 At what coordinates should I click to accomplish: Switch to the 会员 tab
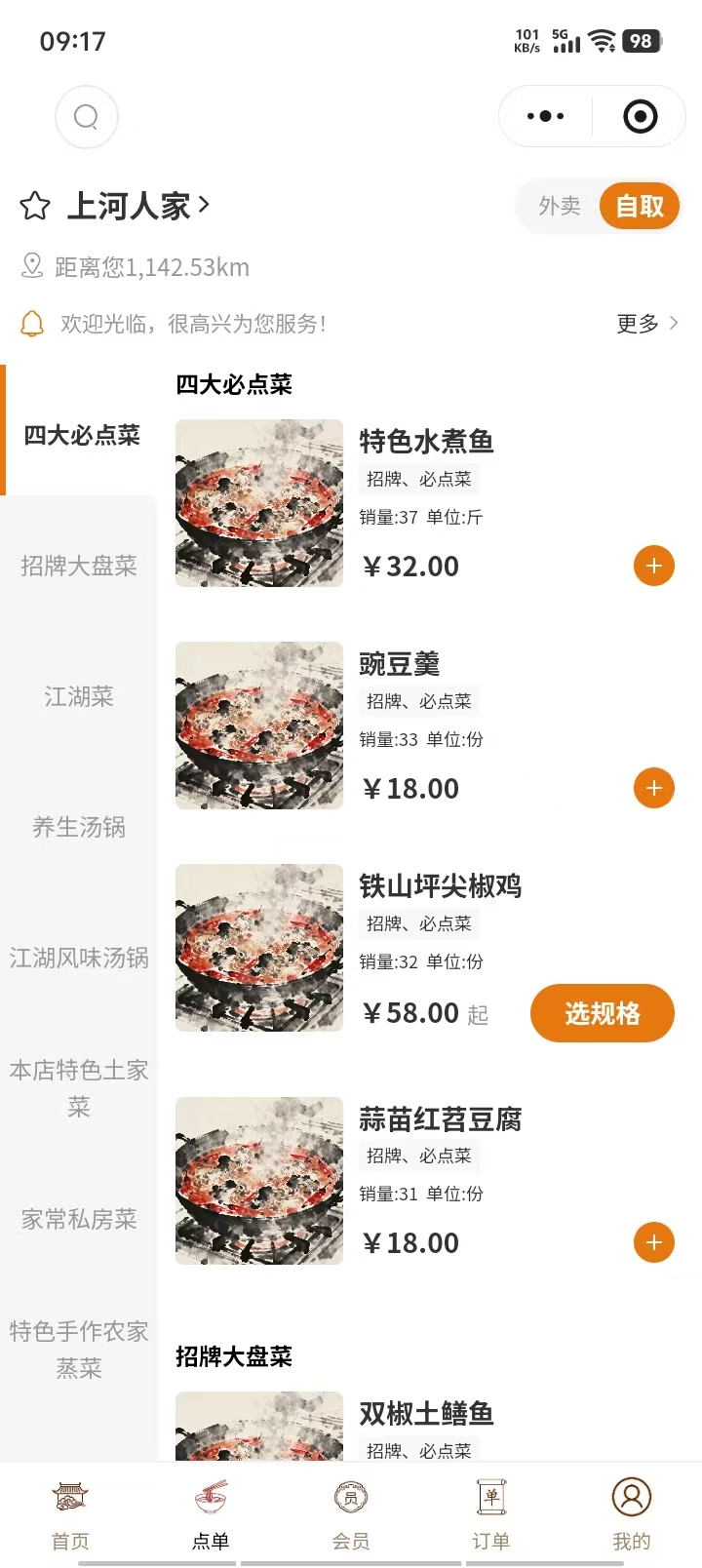point(351,1514)
